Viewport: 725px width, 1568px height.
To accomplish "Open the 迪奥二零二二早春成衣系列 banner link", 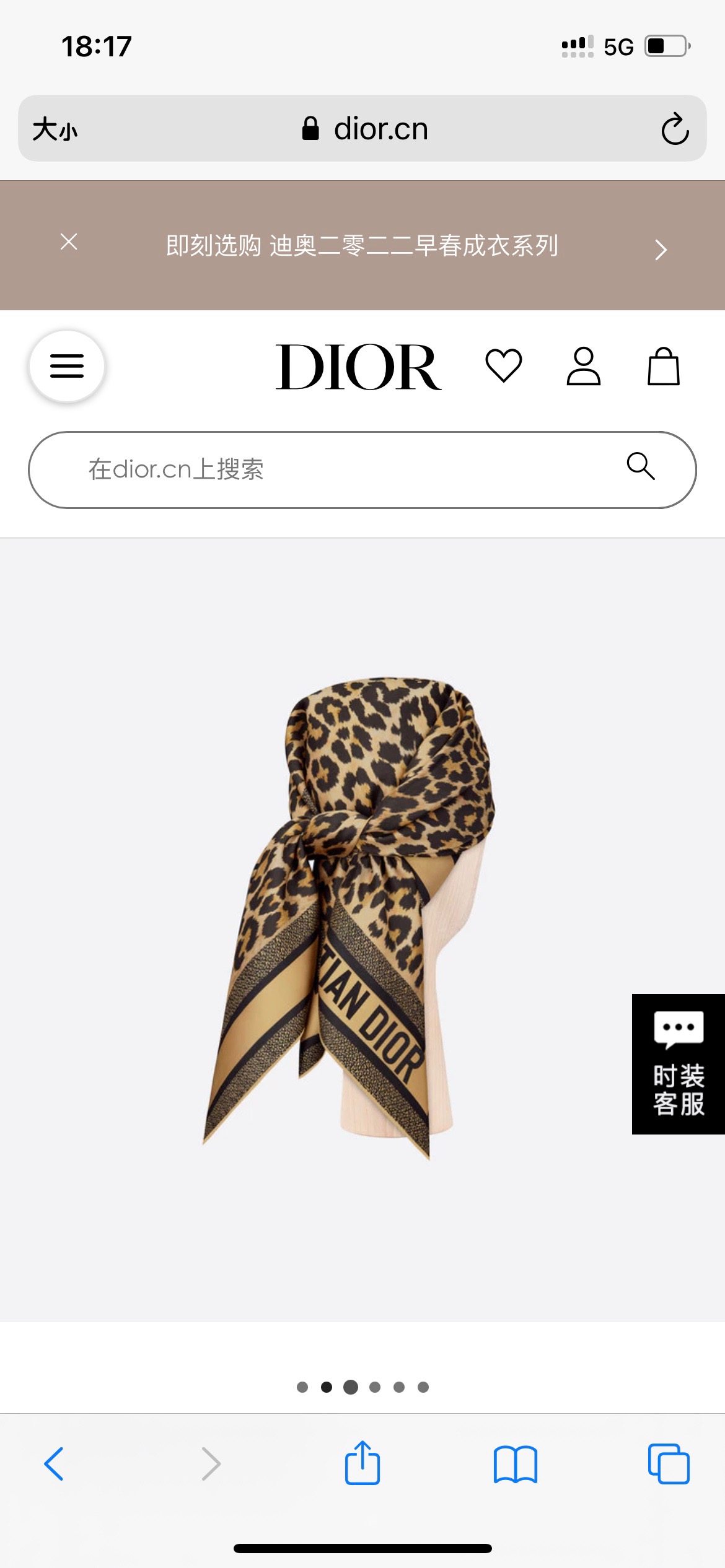I will (362, 246).
